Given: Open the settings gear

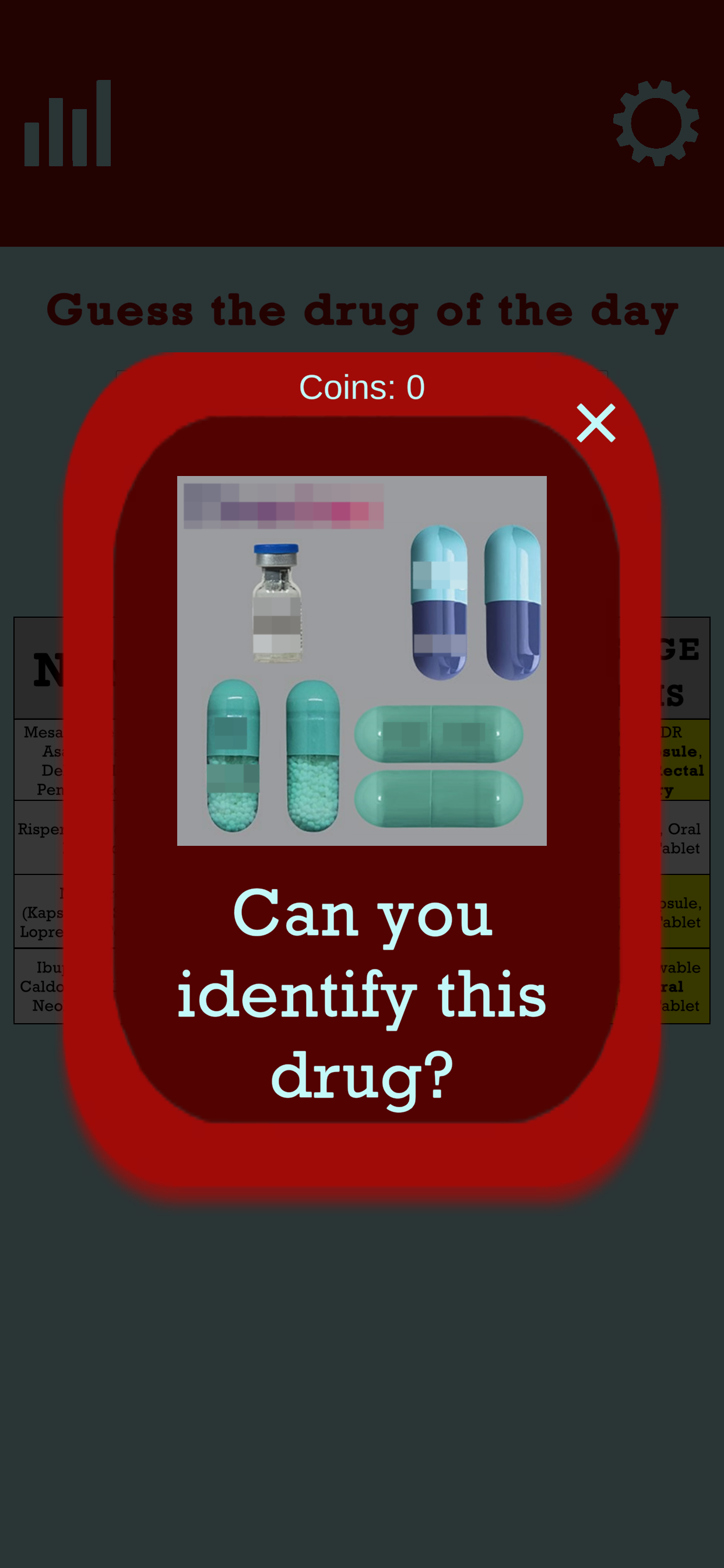Looking at the screenshot, I should (655, 124).
